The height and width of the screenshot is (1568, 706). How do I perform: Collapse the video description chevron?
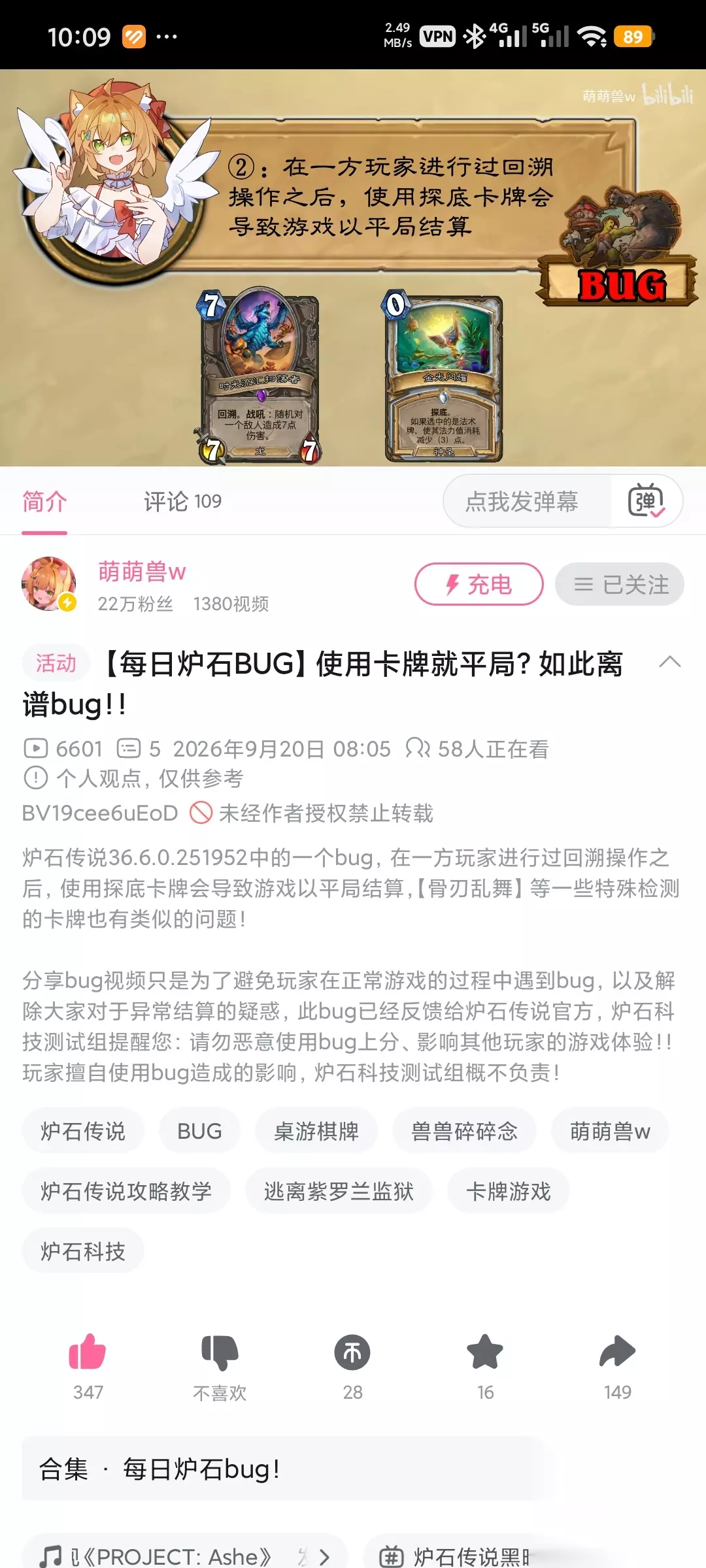(x=669, y=662)
